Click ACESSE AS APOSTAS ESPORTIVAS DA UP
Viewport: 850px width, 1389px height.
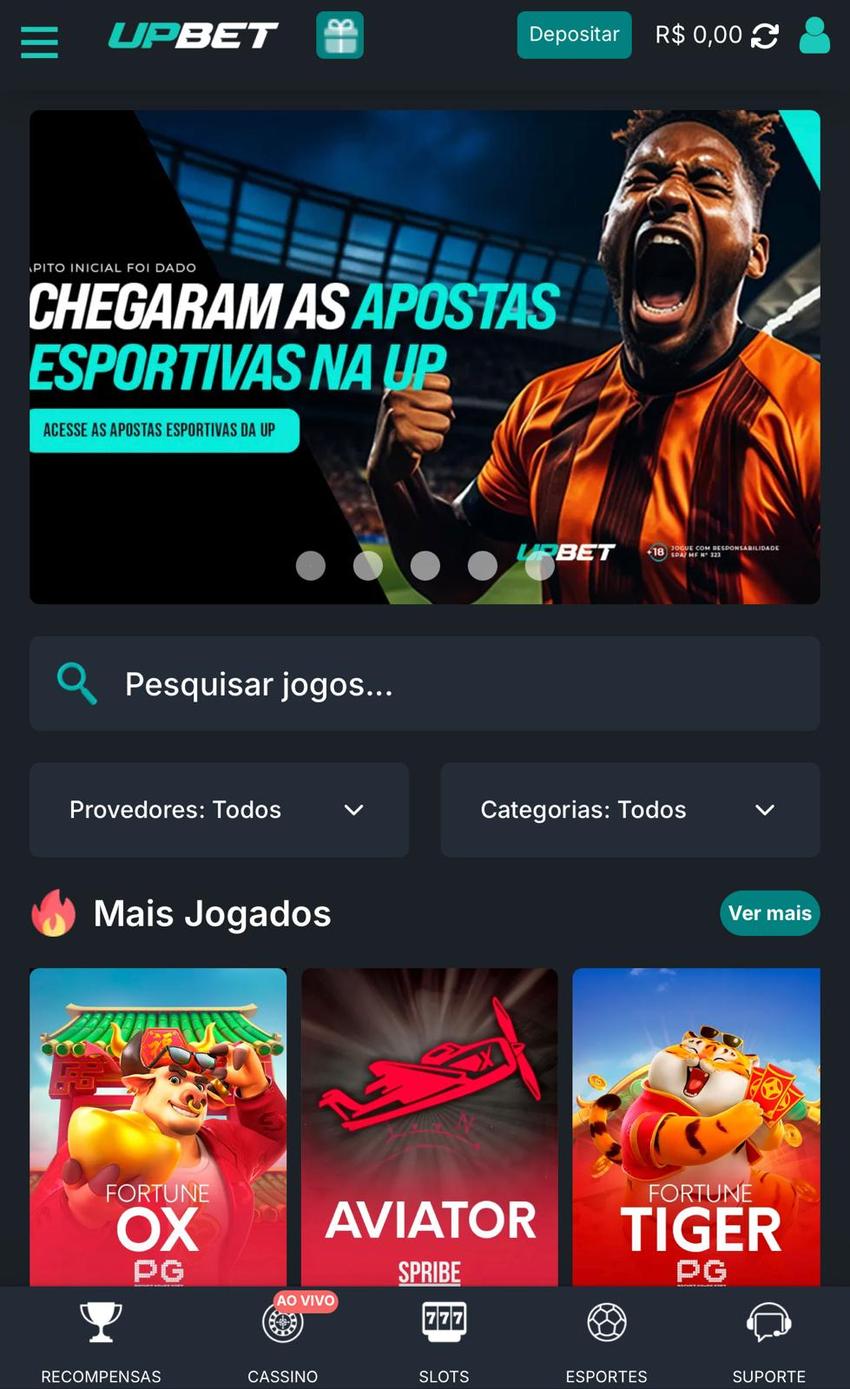point(163,430)
